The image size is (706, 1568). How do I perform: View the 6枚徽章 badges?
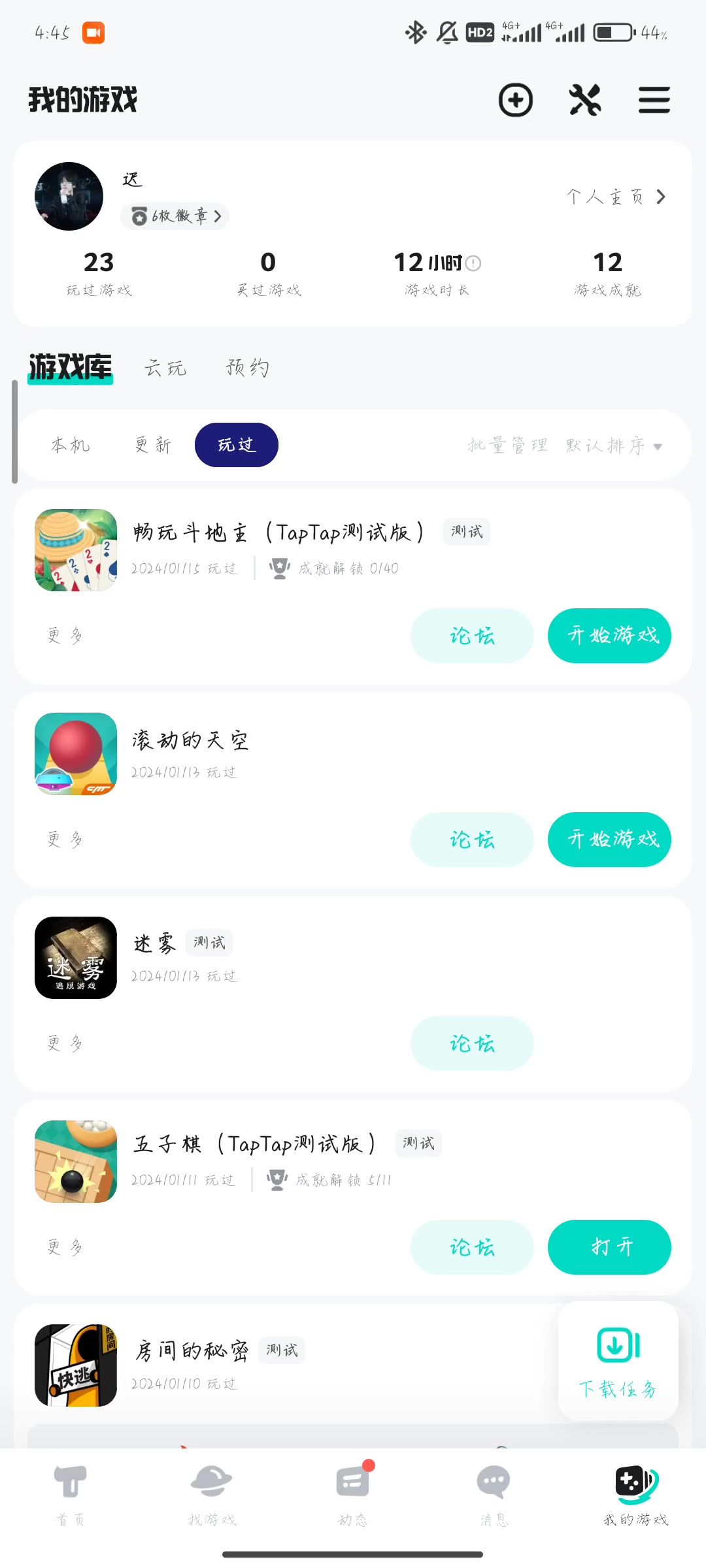coord(175,216)
